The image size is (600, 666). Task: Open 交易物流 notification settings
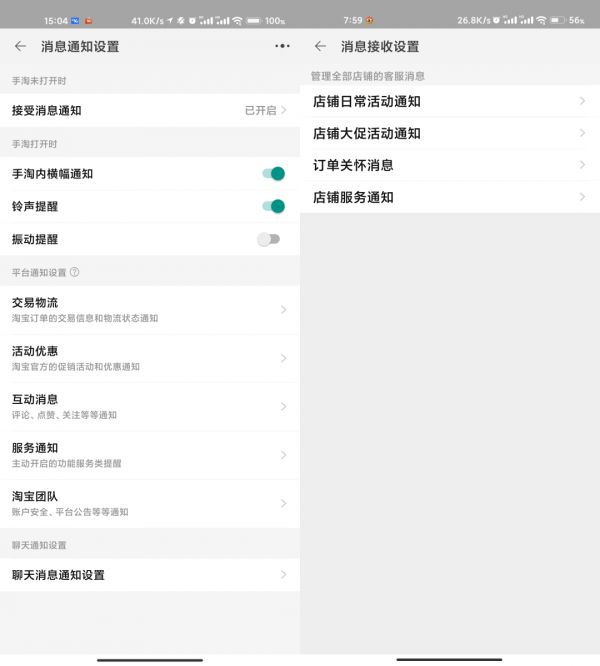pos(150,309)
